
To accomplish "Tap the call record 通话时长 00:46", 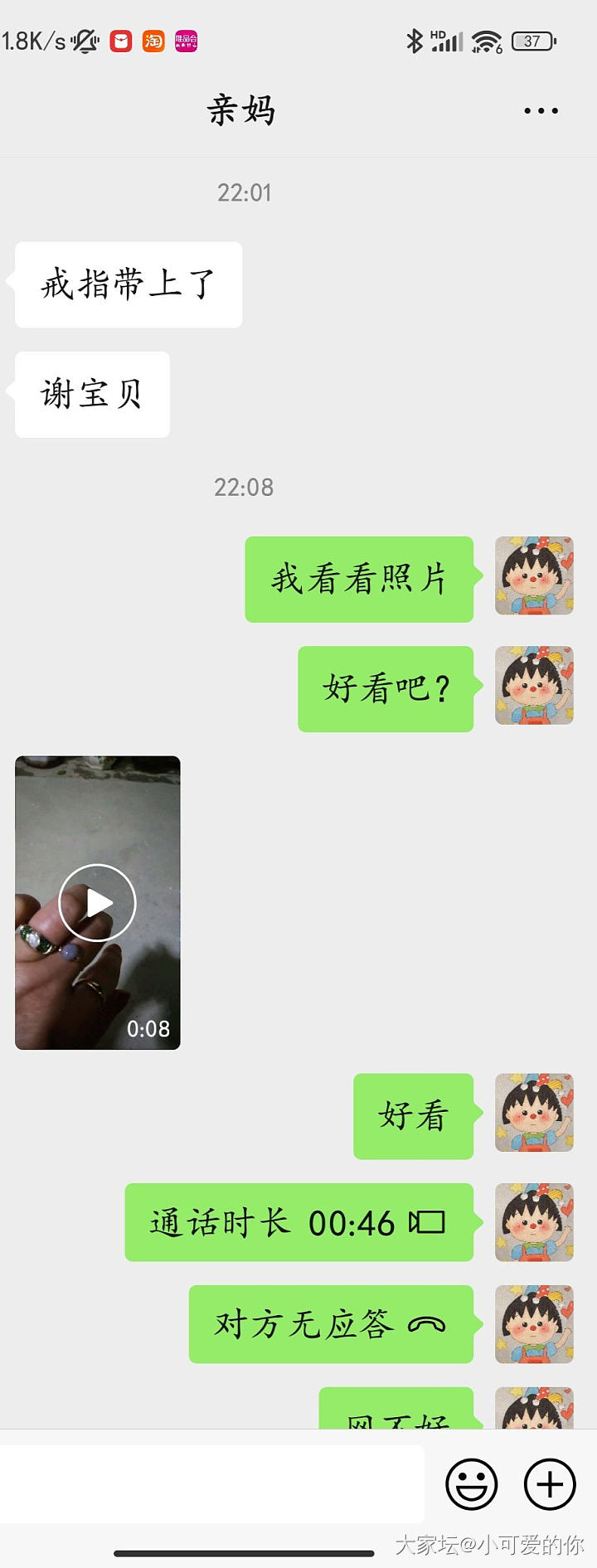I will (298, 1222).
